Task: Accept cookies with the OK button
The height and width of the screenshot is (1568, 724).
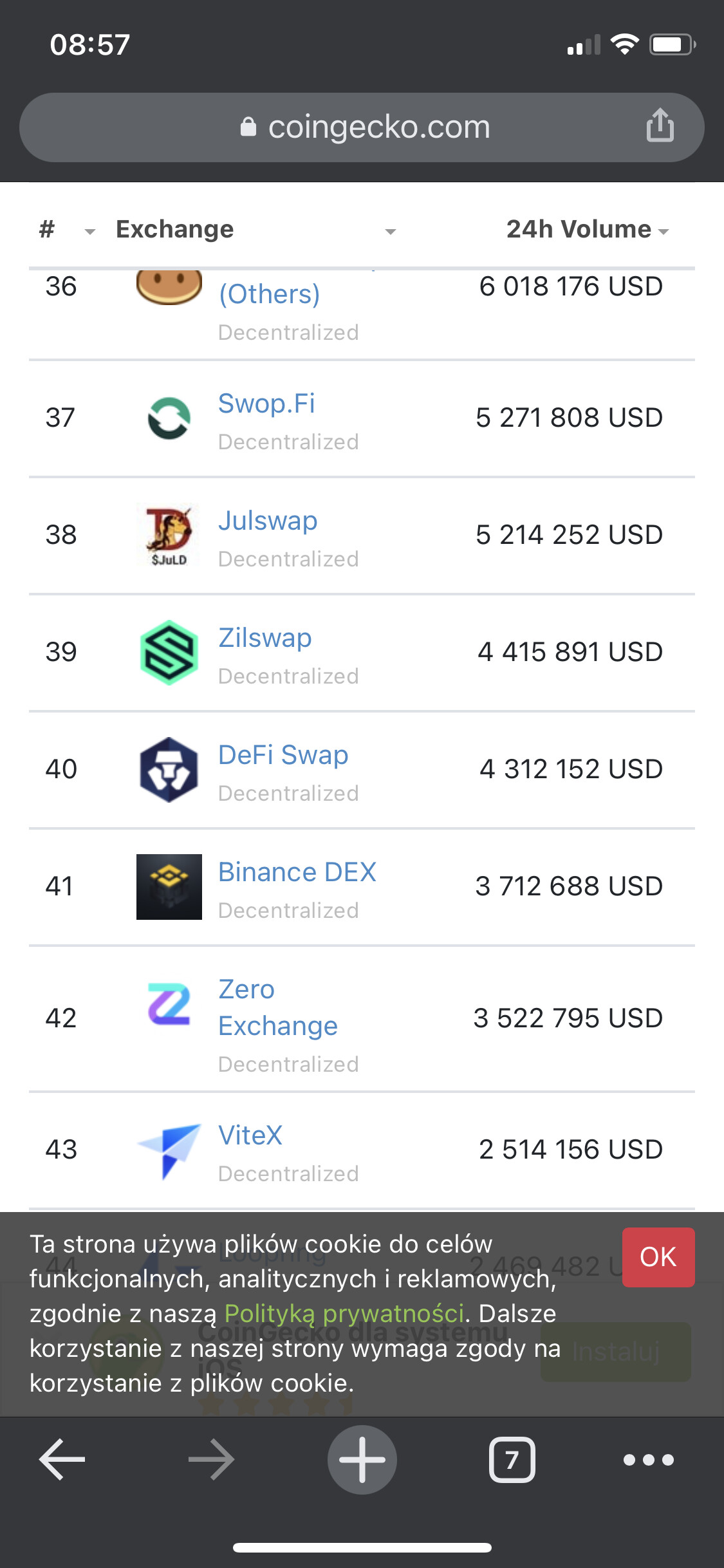Action: (658, 1257)
